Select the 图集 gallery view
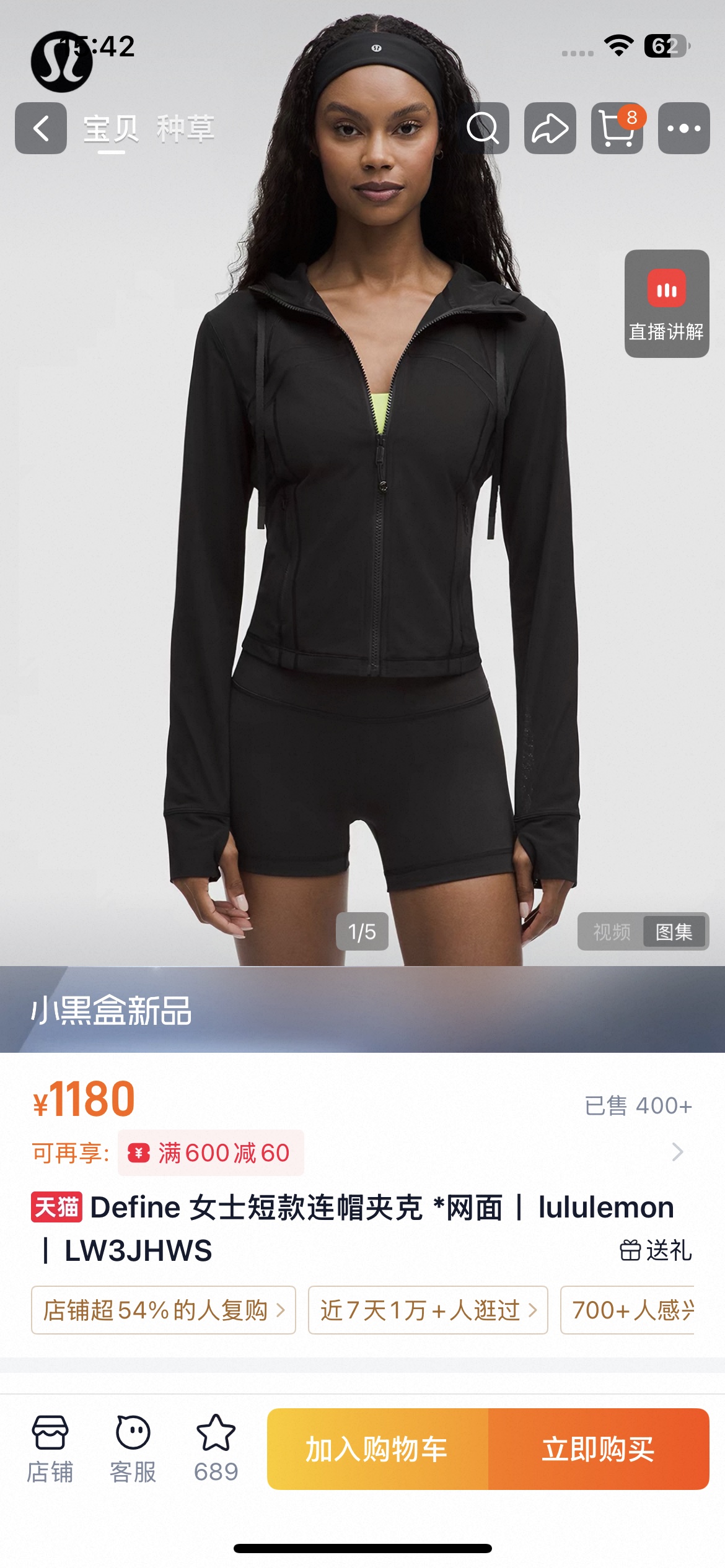 pyautogui.click(x=674, y=931)
